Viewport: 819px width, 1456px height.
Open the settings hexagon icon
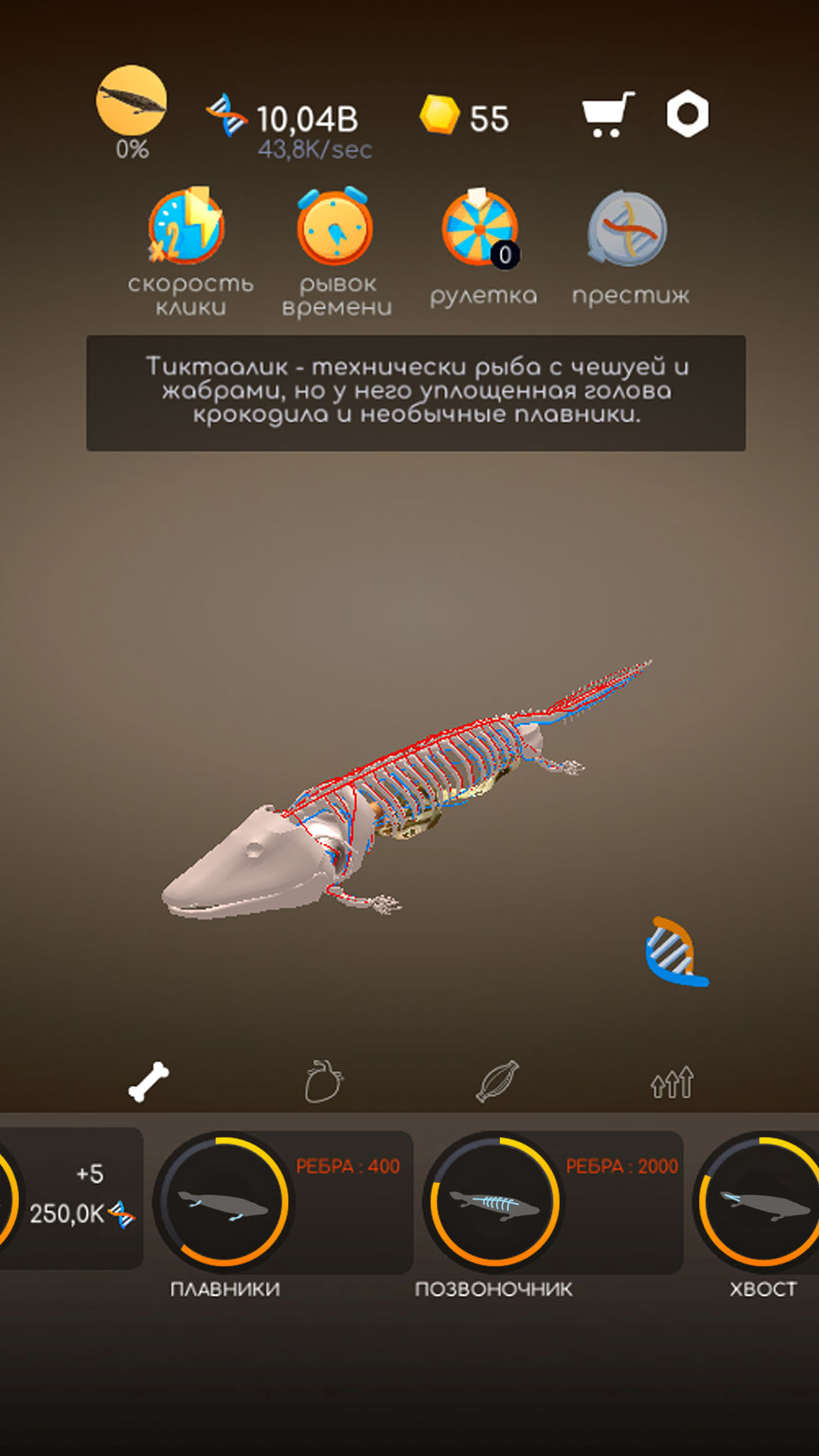[x=688, y=115]
